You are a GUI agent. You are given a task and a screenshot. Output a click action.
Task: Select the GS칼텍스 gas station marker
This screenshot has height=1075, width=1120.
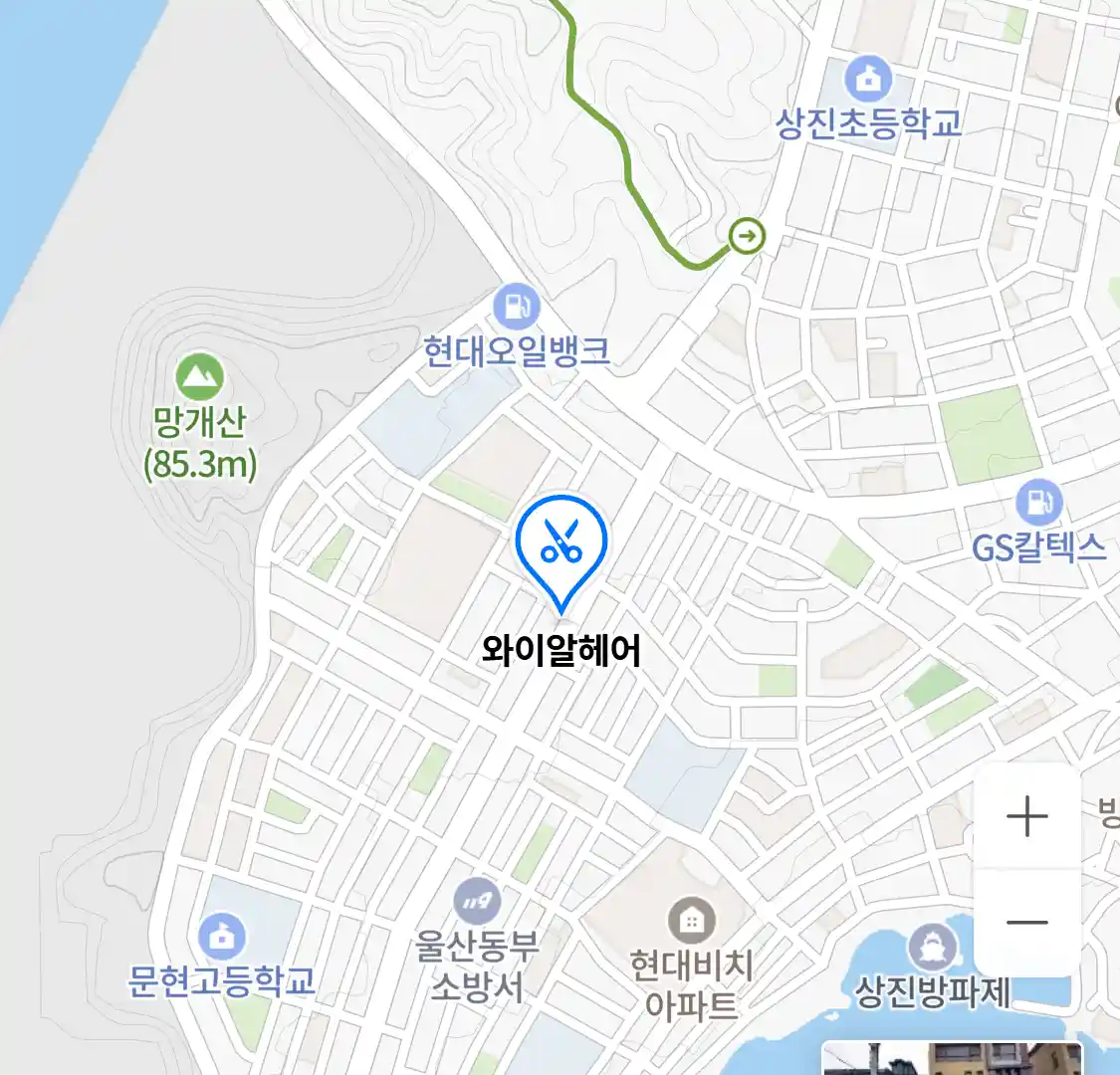pos(1039,504)
